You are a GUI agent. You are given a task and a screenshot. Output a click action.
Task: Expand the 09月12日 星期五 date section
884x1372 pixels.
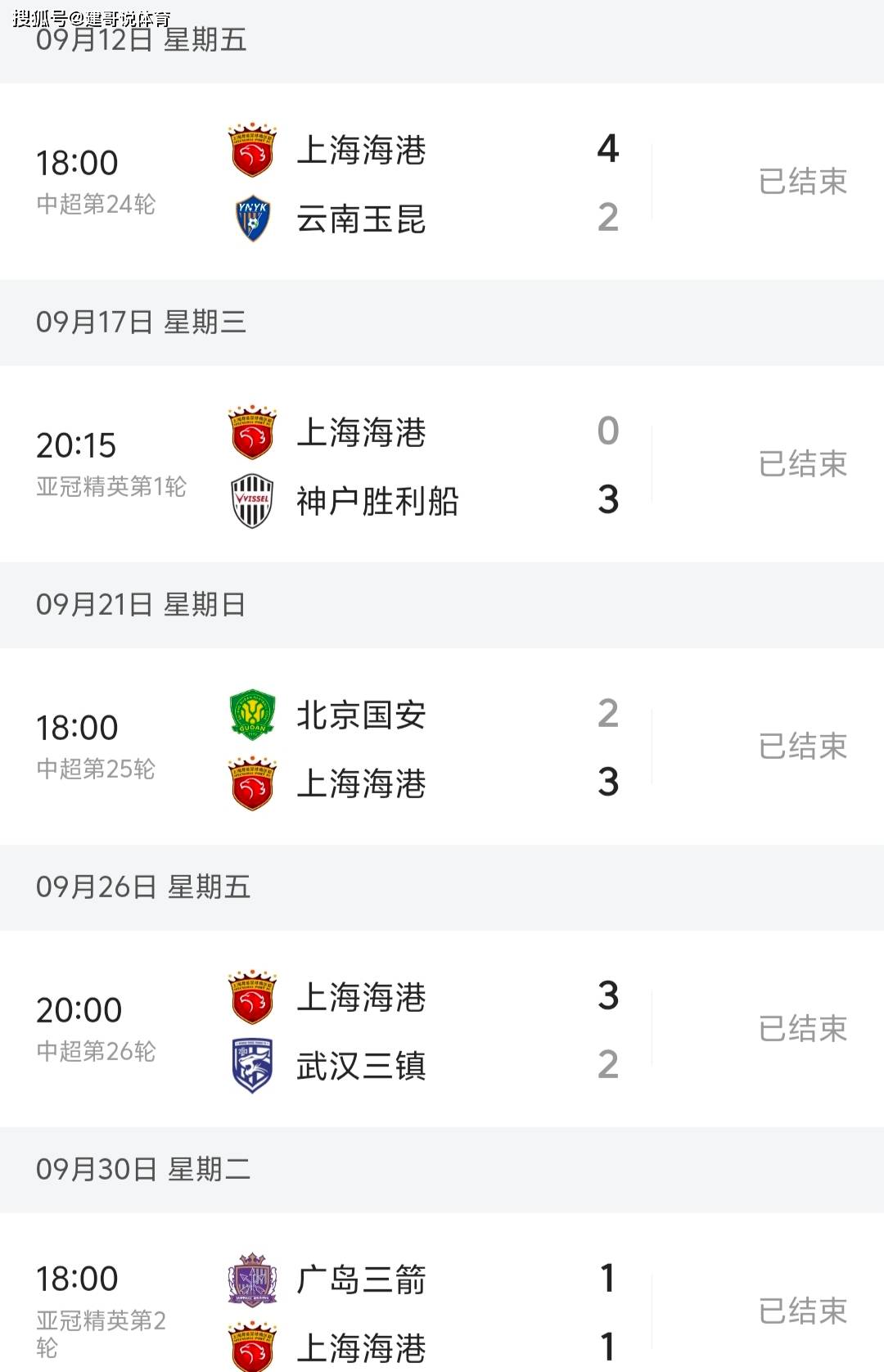(139, 39)
